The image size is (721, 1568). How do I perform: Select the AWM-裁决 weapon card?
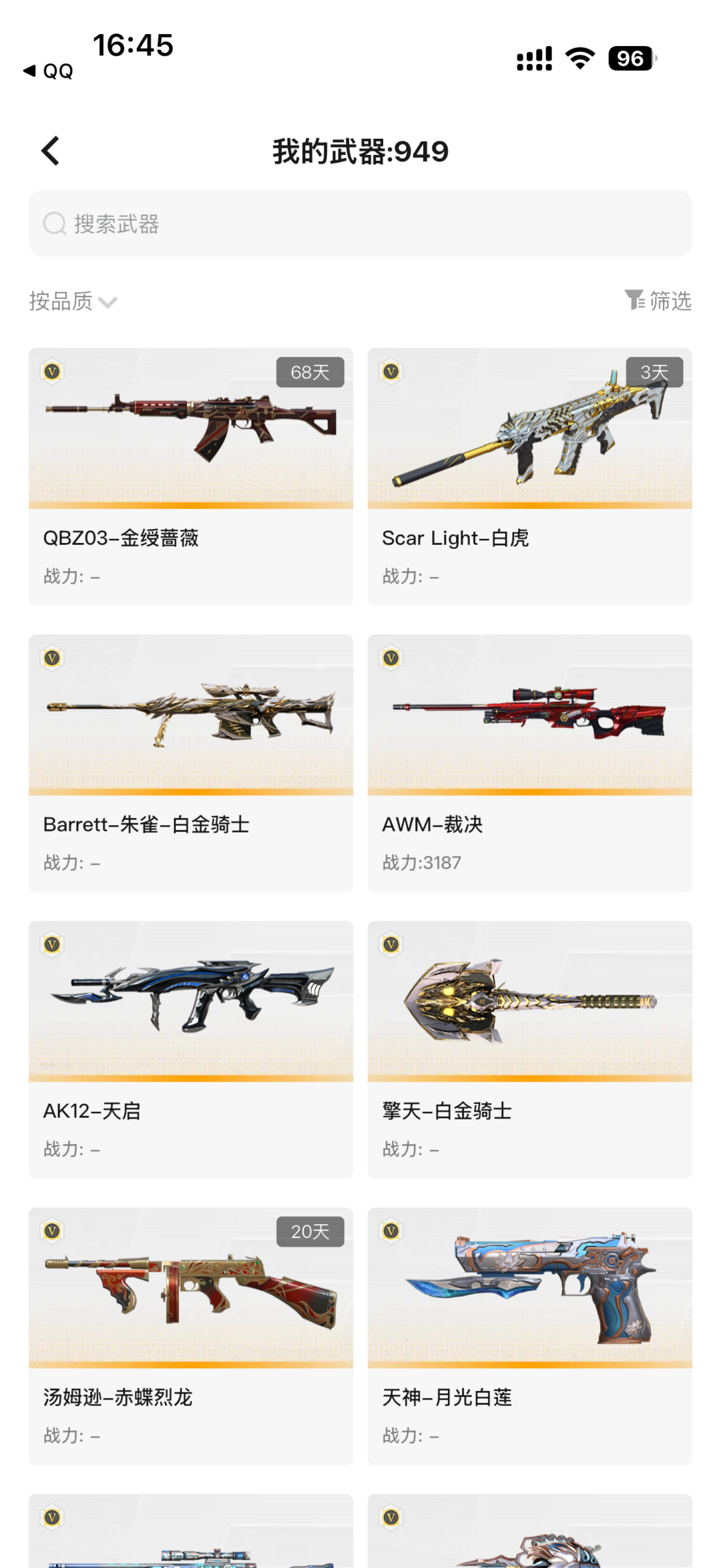530,763
